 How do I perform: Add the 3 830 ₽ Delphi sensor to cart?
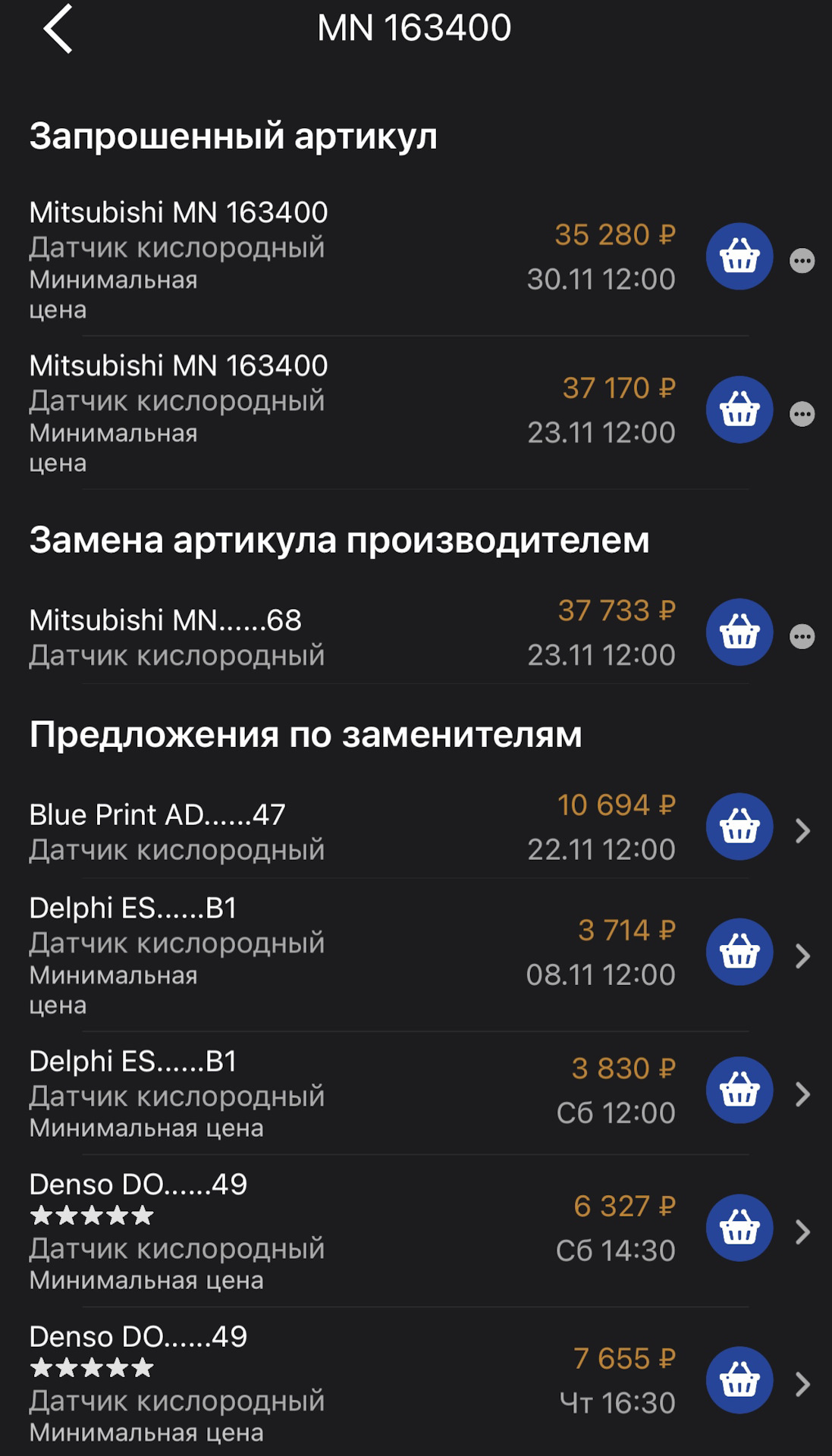click(739, 1090)
